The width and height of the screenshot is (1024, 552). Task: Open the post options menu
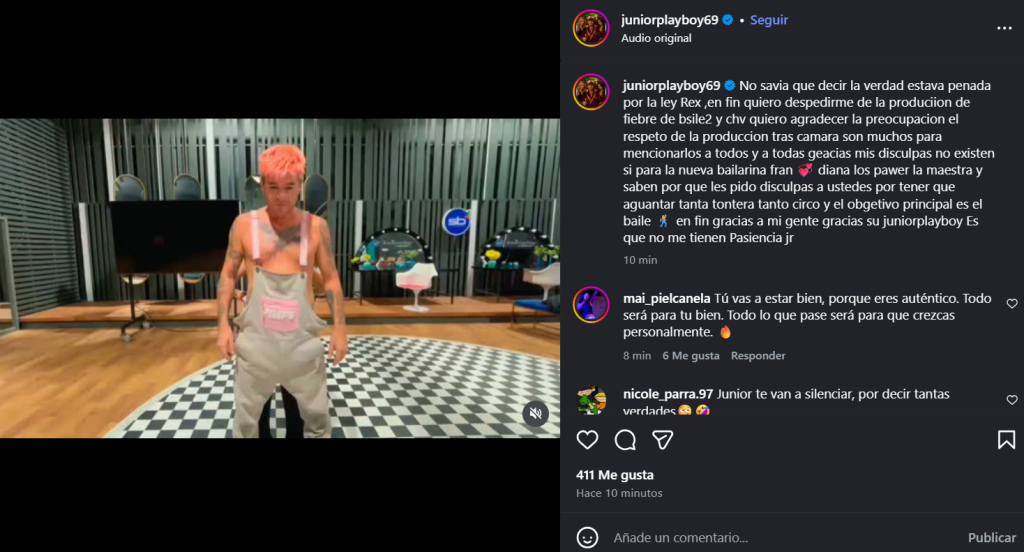(x=1004, y=29)
